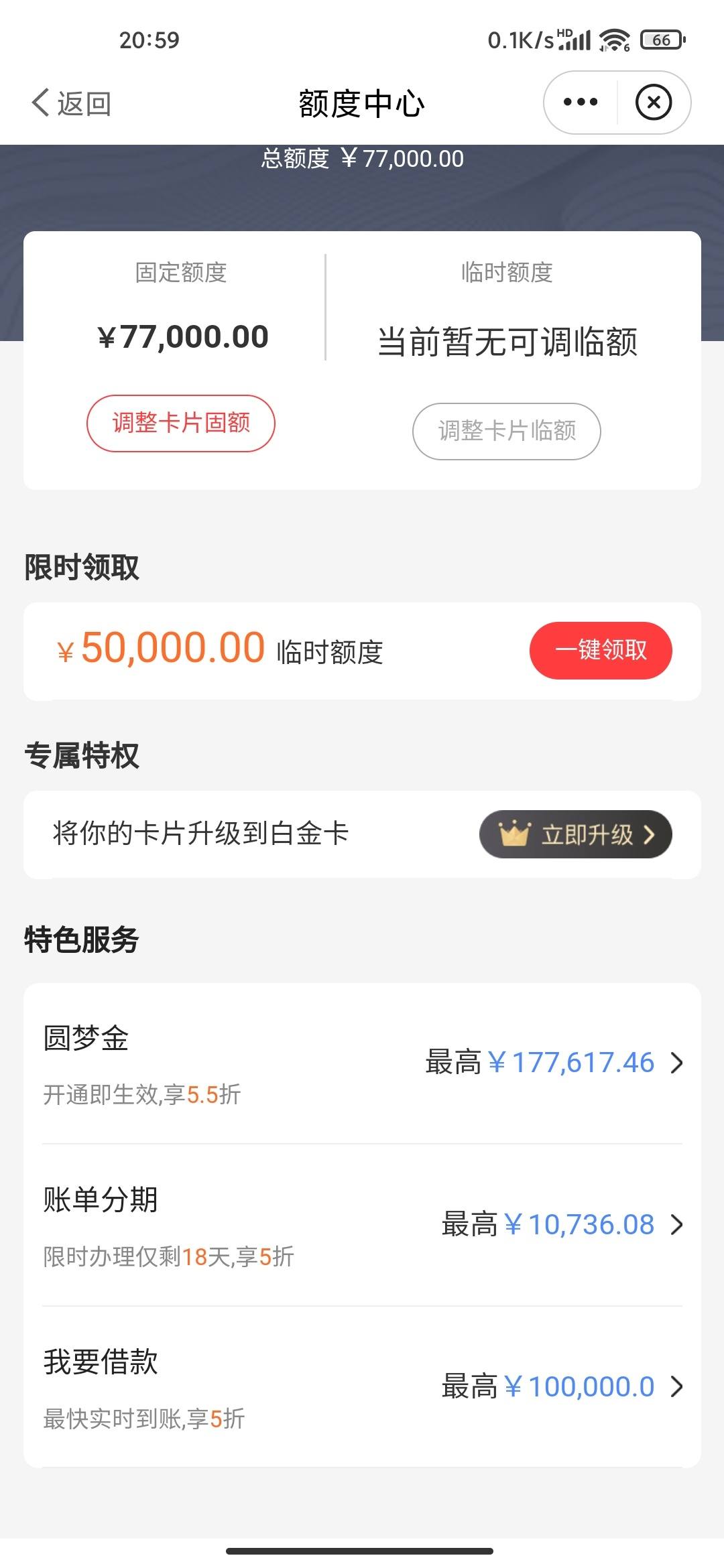The height and width of the screenshot is (1568, 724).
Task: Open the 我要借款 row
Action: pyautogui.click(x=362, y=1386)
